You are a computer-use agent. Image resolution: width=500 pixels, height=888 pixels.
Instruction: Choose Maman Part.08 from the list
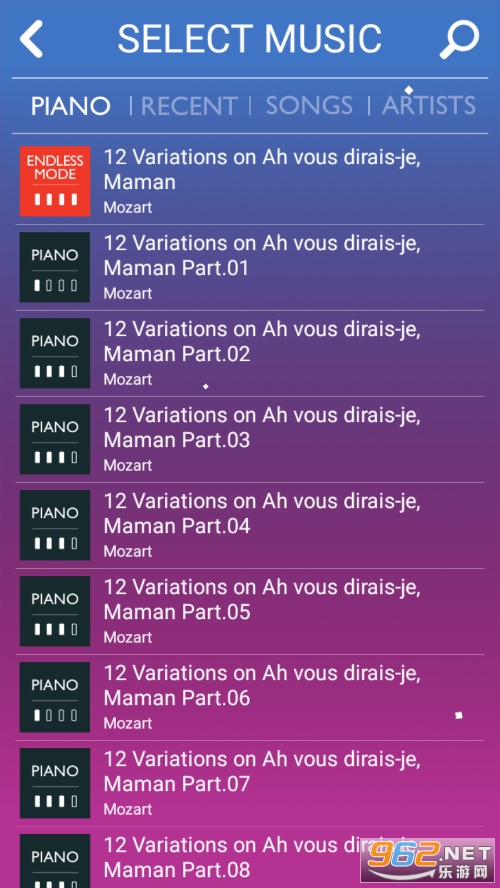coord(250,858)
